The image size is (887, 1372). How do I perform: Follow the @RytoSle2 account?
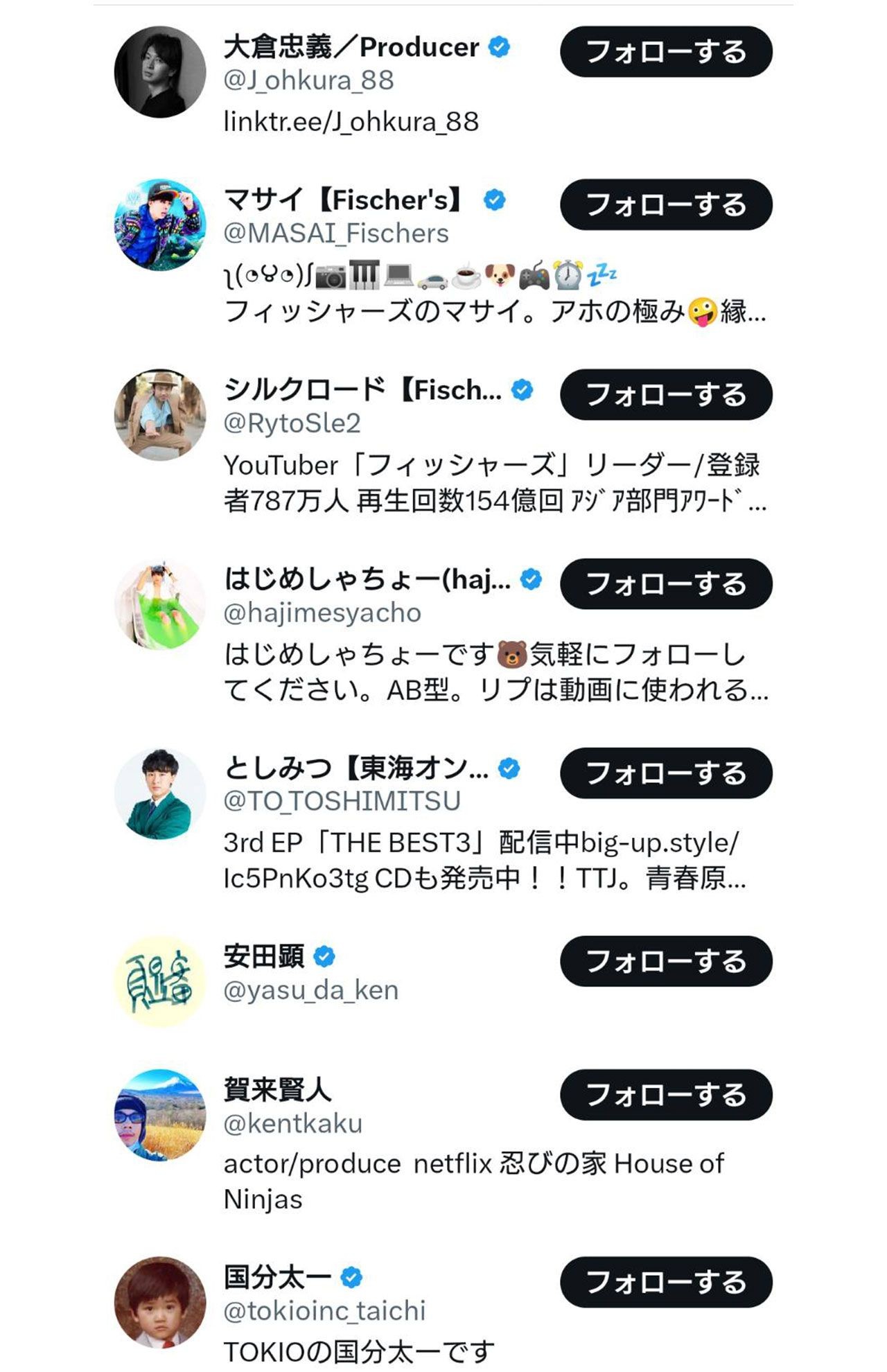666,394
